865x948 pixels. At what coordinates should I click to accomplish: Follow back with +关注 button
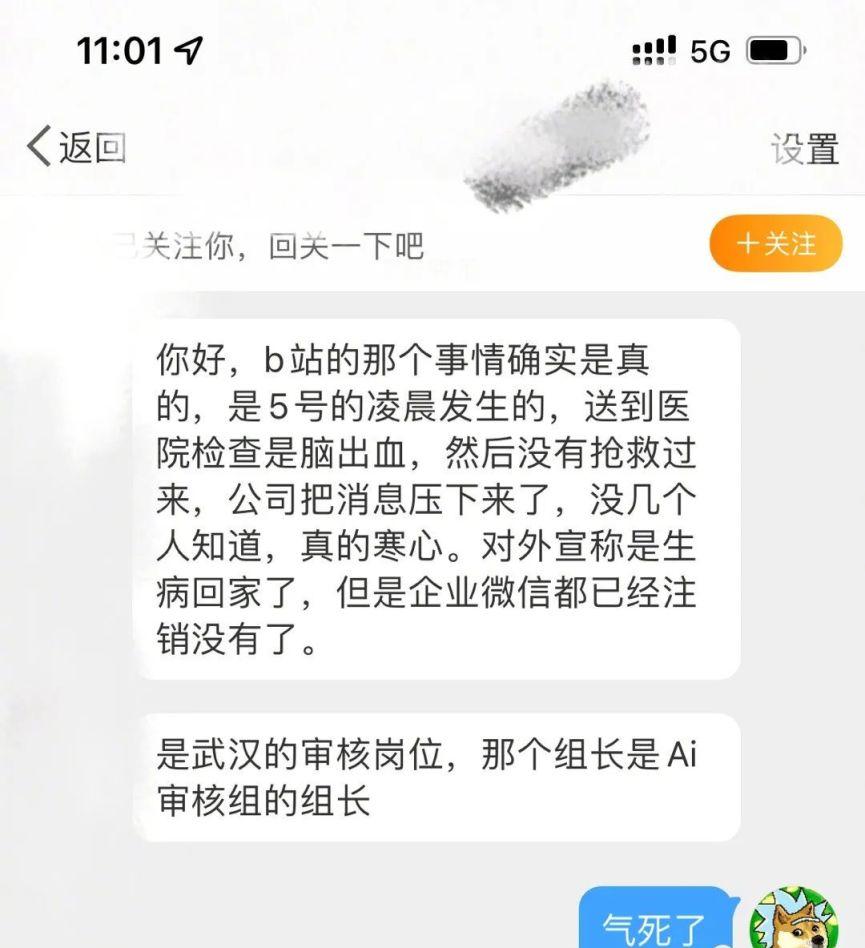[776, 243]
